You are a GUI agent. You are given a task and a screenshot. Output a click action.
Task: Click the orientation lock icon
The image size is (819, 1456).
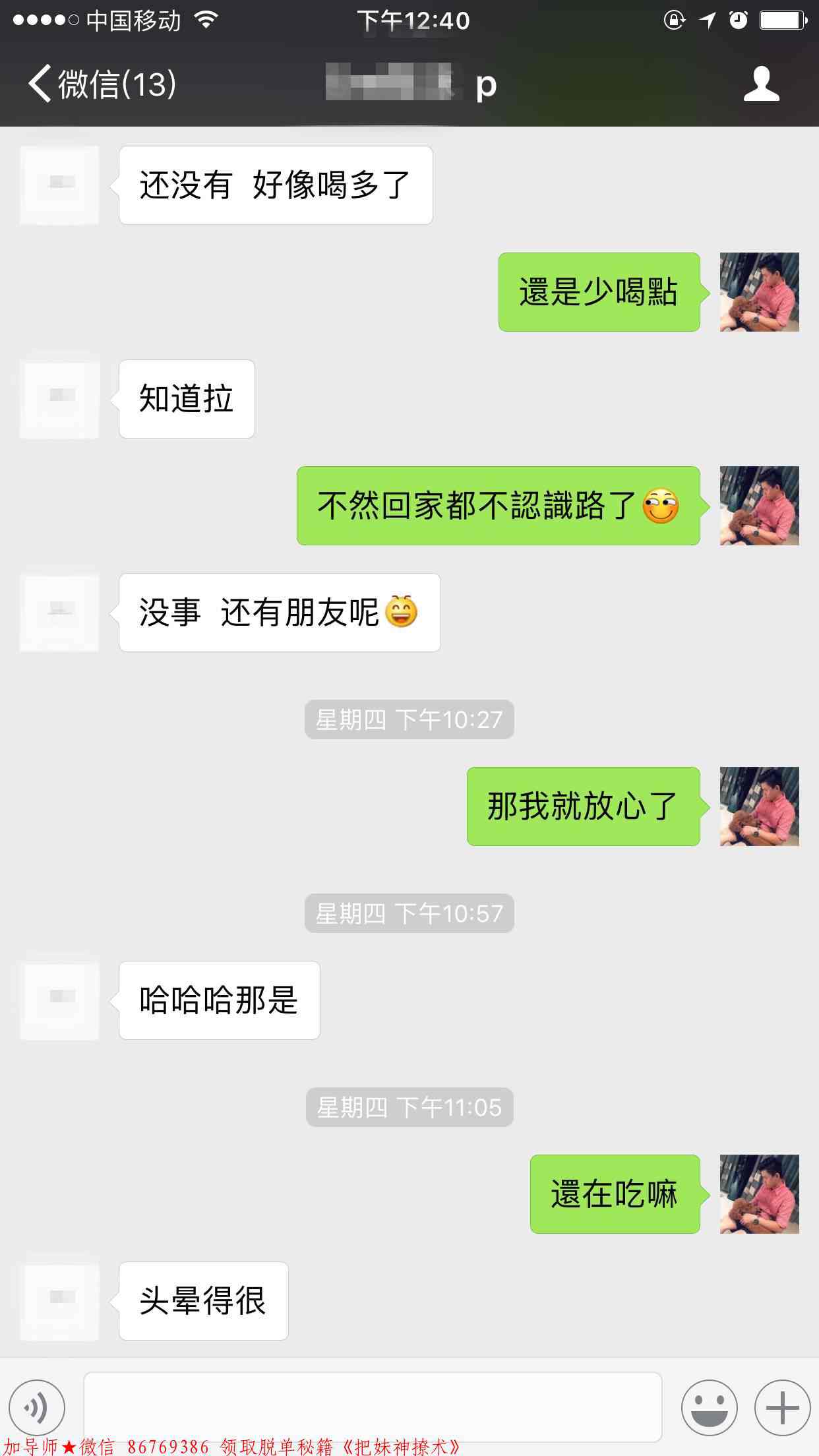(674, 20)
